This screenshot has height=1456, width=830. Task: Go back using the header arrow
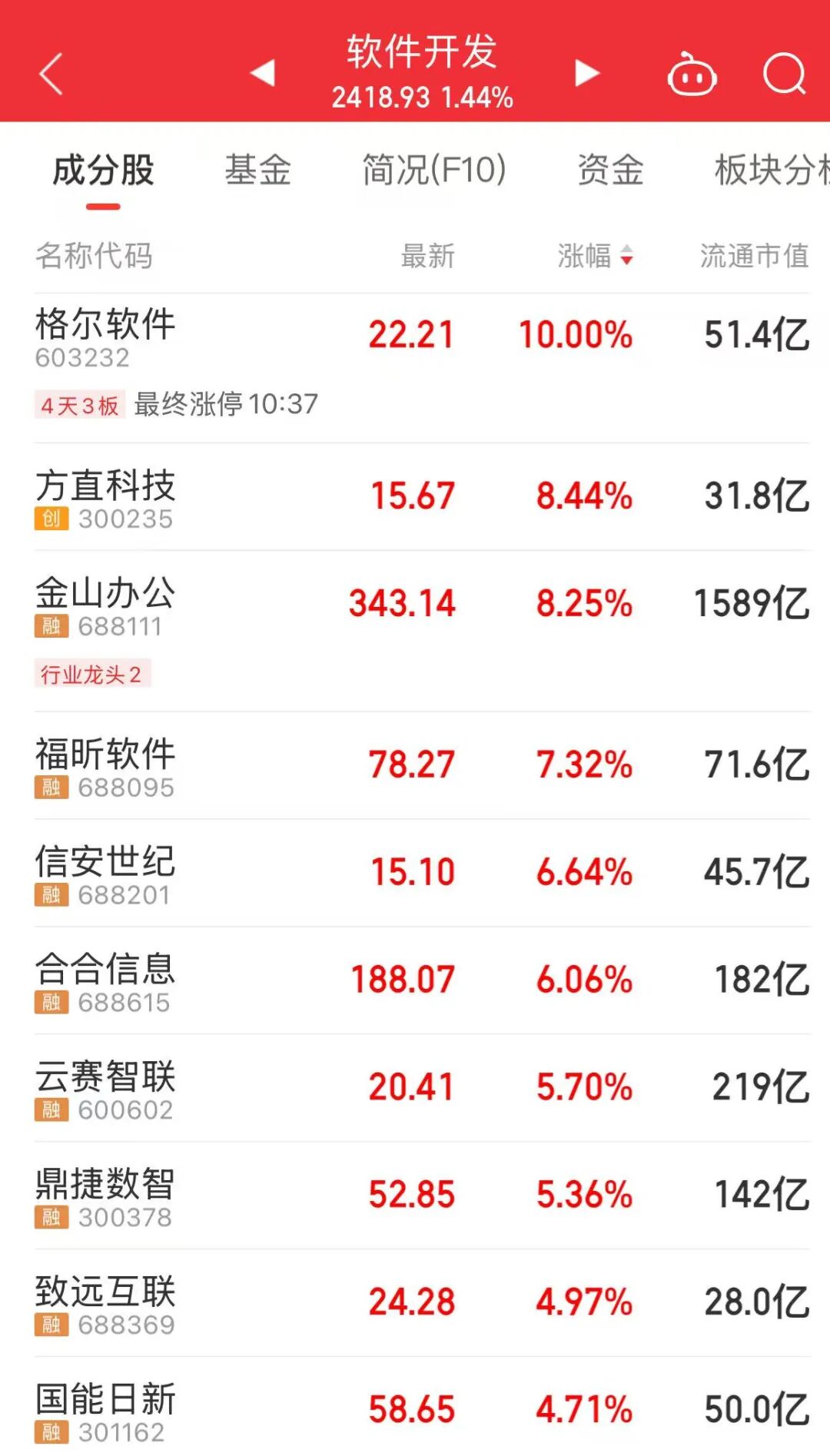point(51,74)
